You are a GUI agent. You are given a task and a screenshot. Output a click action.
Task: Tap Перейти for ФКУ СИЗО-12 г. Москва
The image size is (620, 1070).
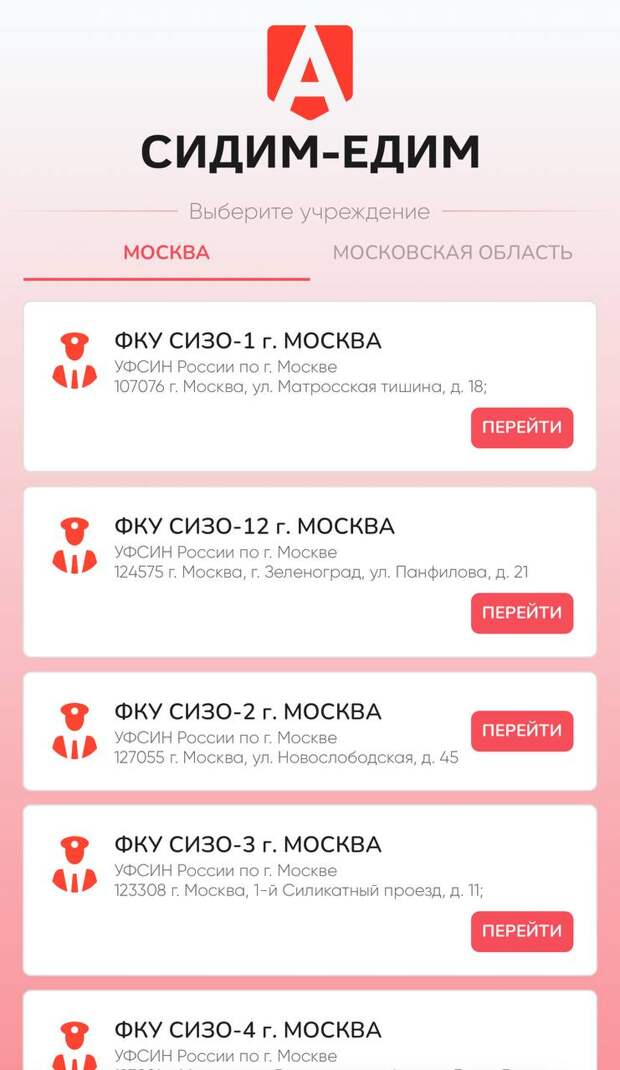pyautogui.click(x=522, y=613)
